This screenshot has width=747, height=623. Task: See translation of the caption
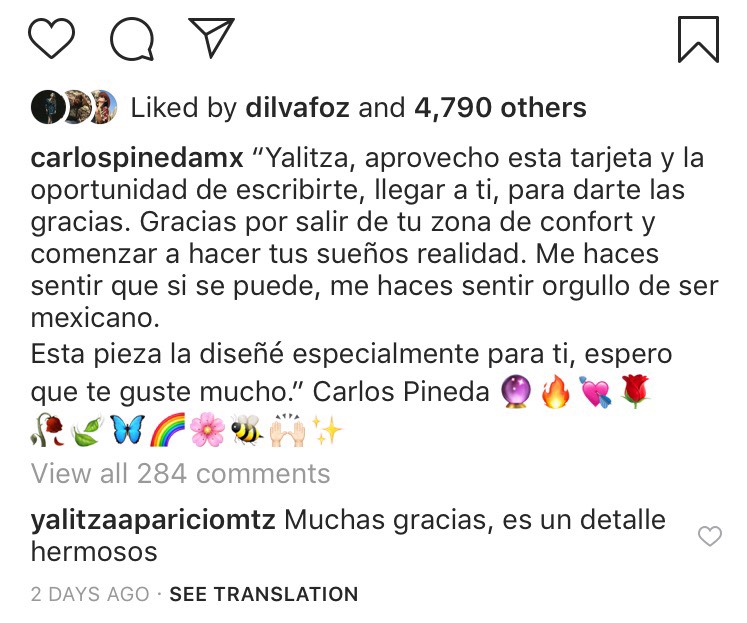263,594
